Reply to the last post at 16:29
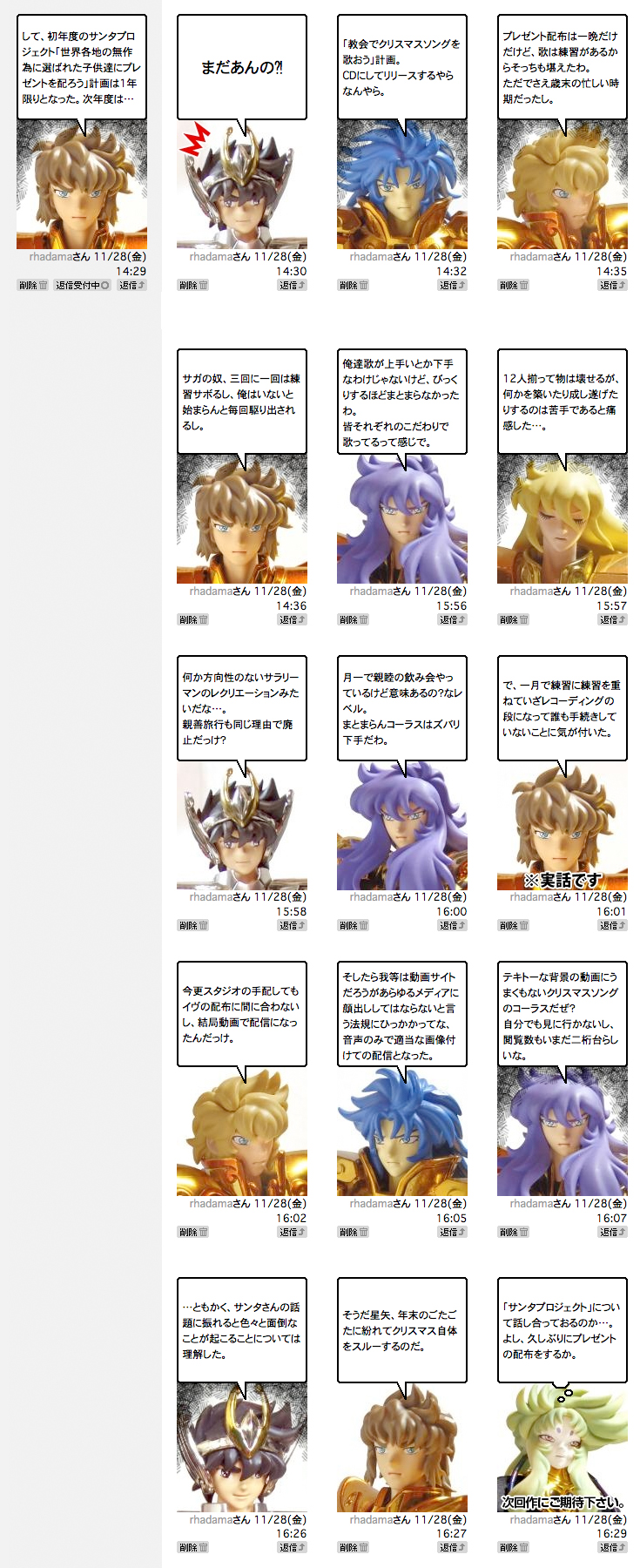The width and height of the screenshot is (640, 1568). tap(613, 1547)
